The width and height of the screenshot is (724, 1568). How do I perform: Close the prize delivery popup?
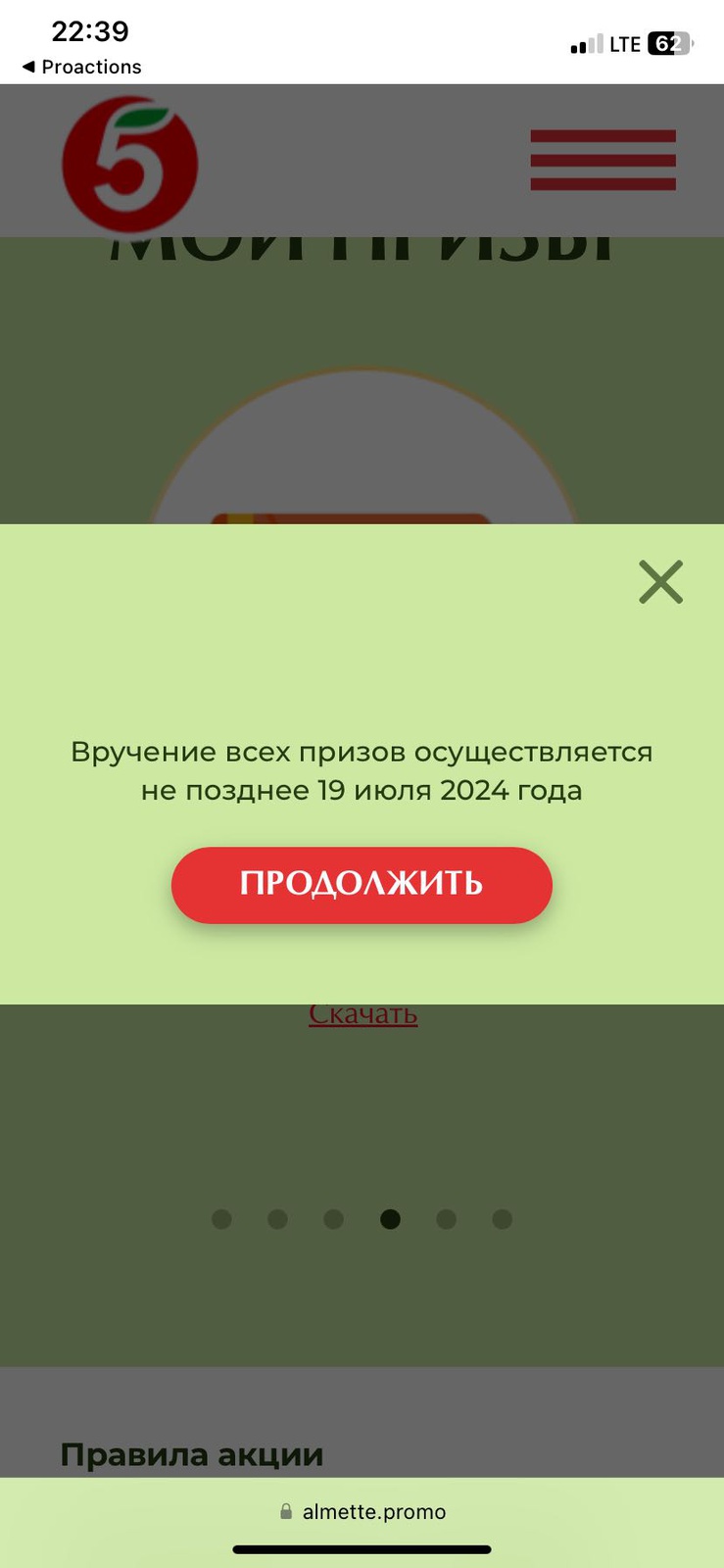(660, 582)
